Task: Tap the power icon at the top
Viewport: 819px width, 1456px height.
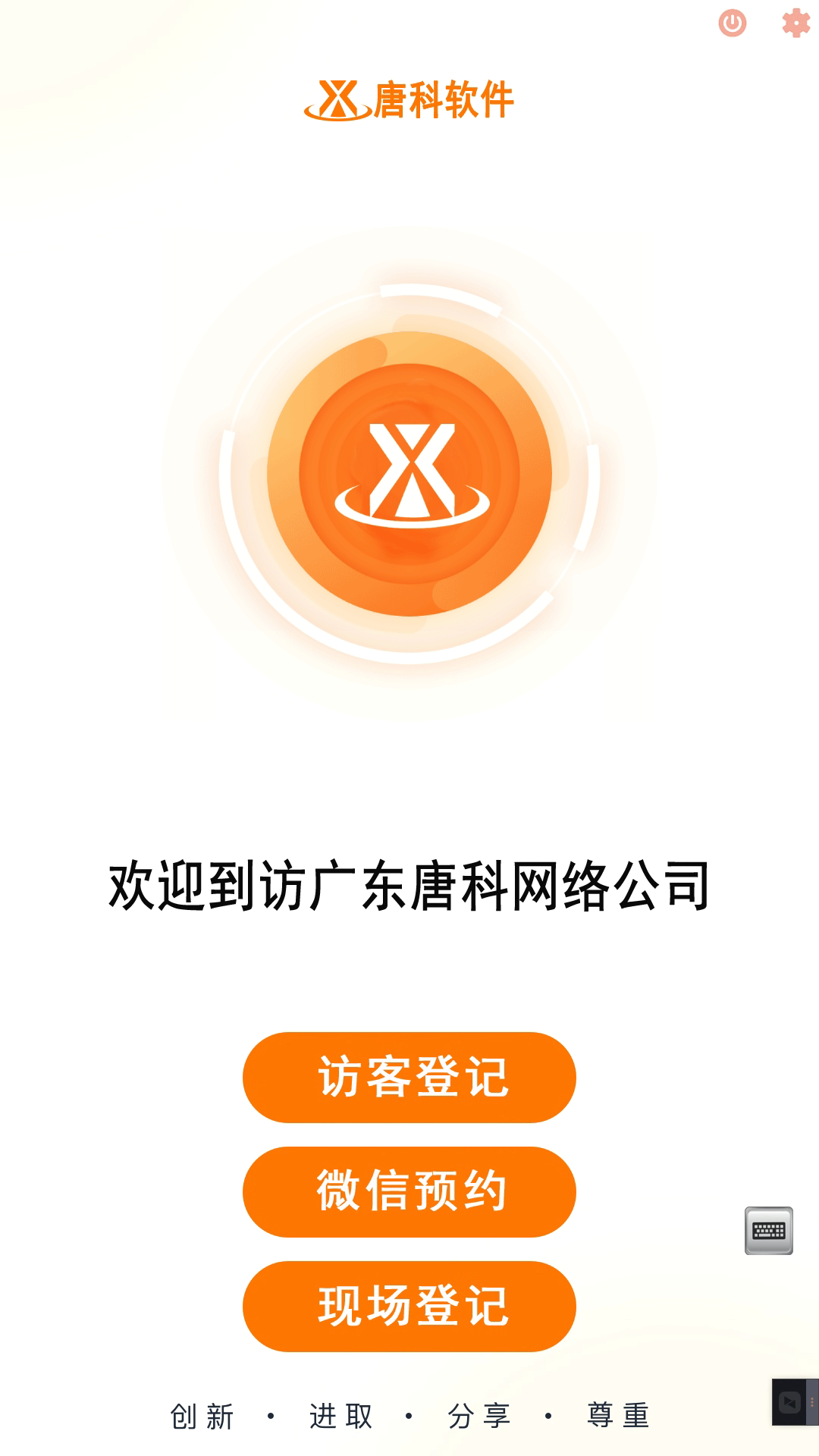Action: [x=733, y=23]
